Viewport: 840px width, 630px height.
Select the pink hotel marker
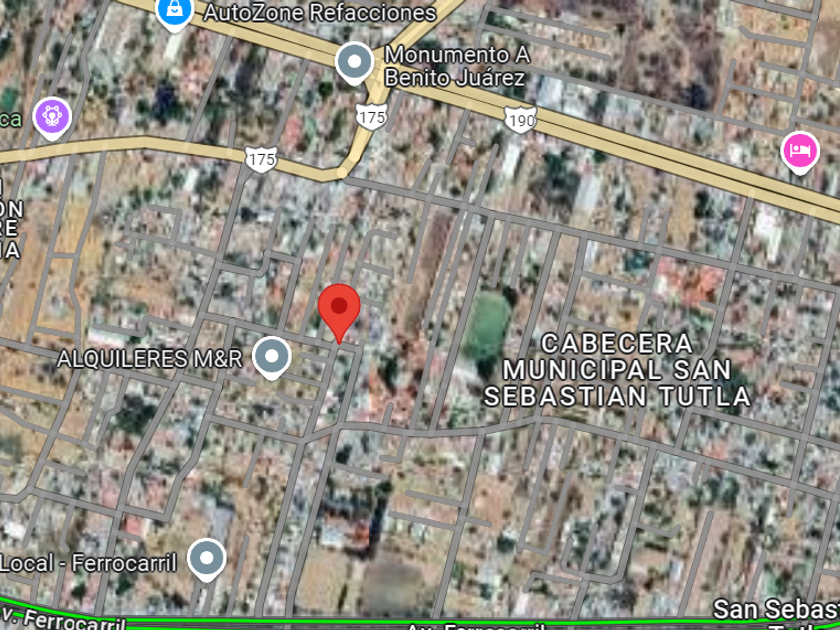pos(799,152)
